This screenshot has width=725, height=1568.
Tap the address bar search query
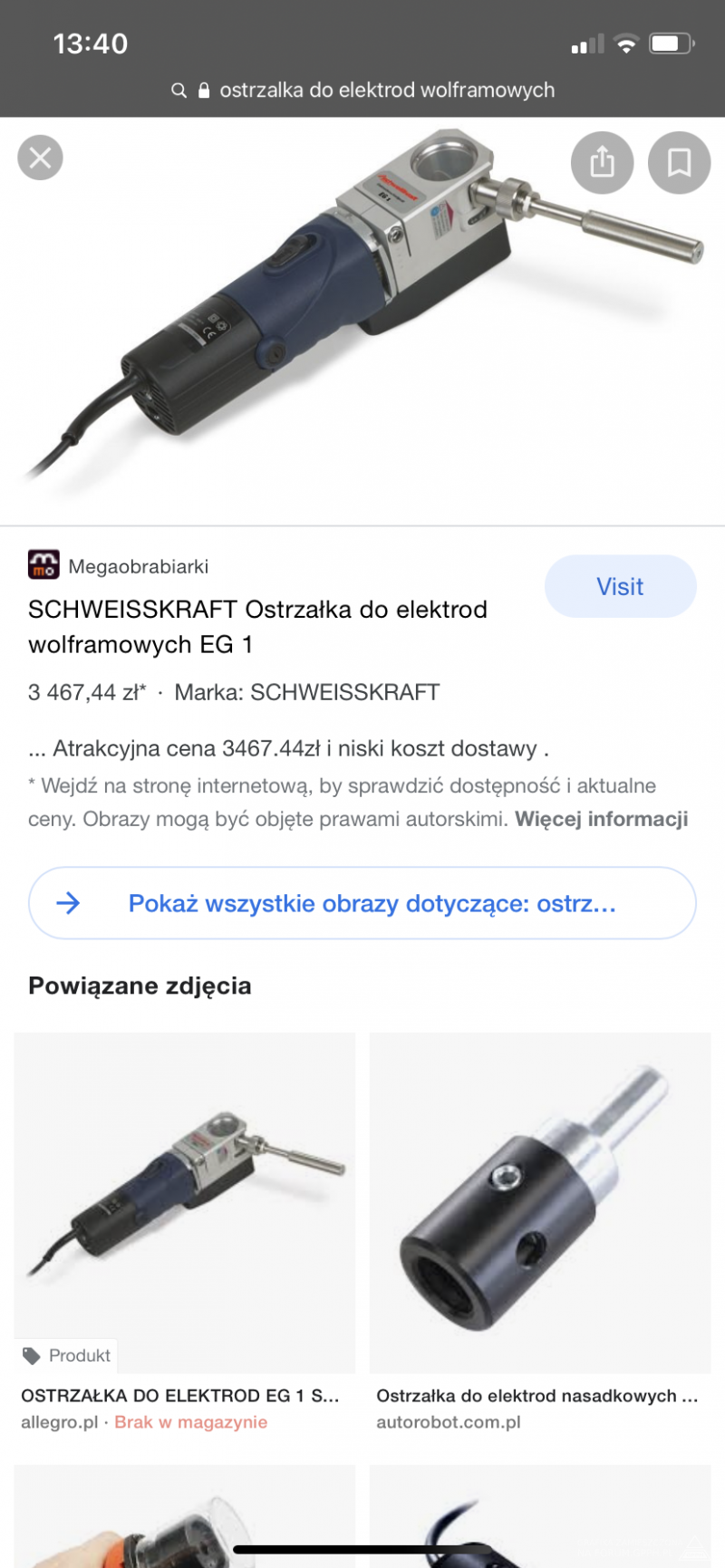386,90
